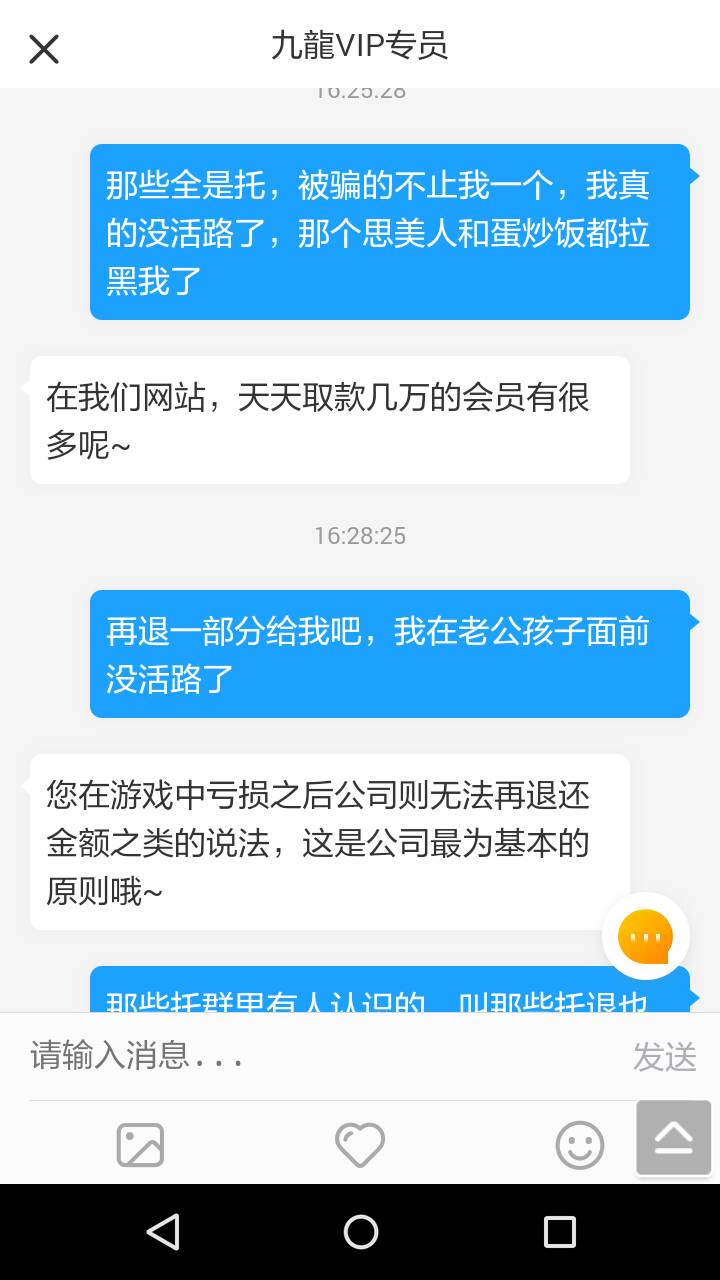This screenshot has width=720, height=1280.
Task: Tap the 发送 send button
Action: coord(664,1056)
